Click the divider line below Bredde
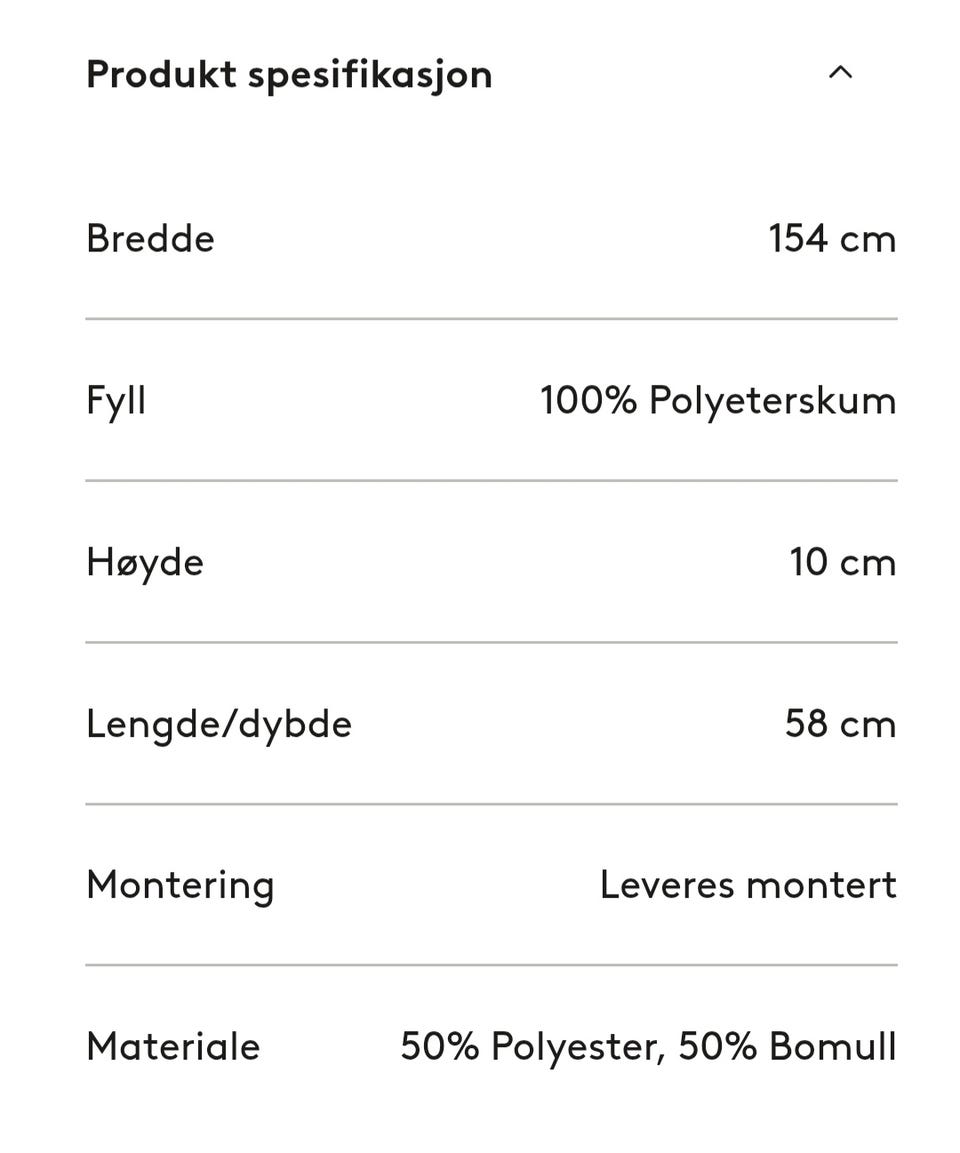 pyautogui.click(x=490, y=318)
